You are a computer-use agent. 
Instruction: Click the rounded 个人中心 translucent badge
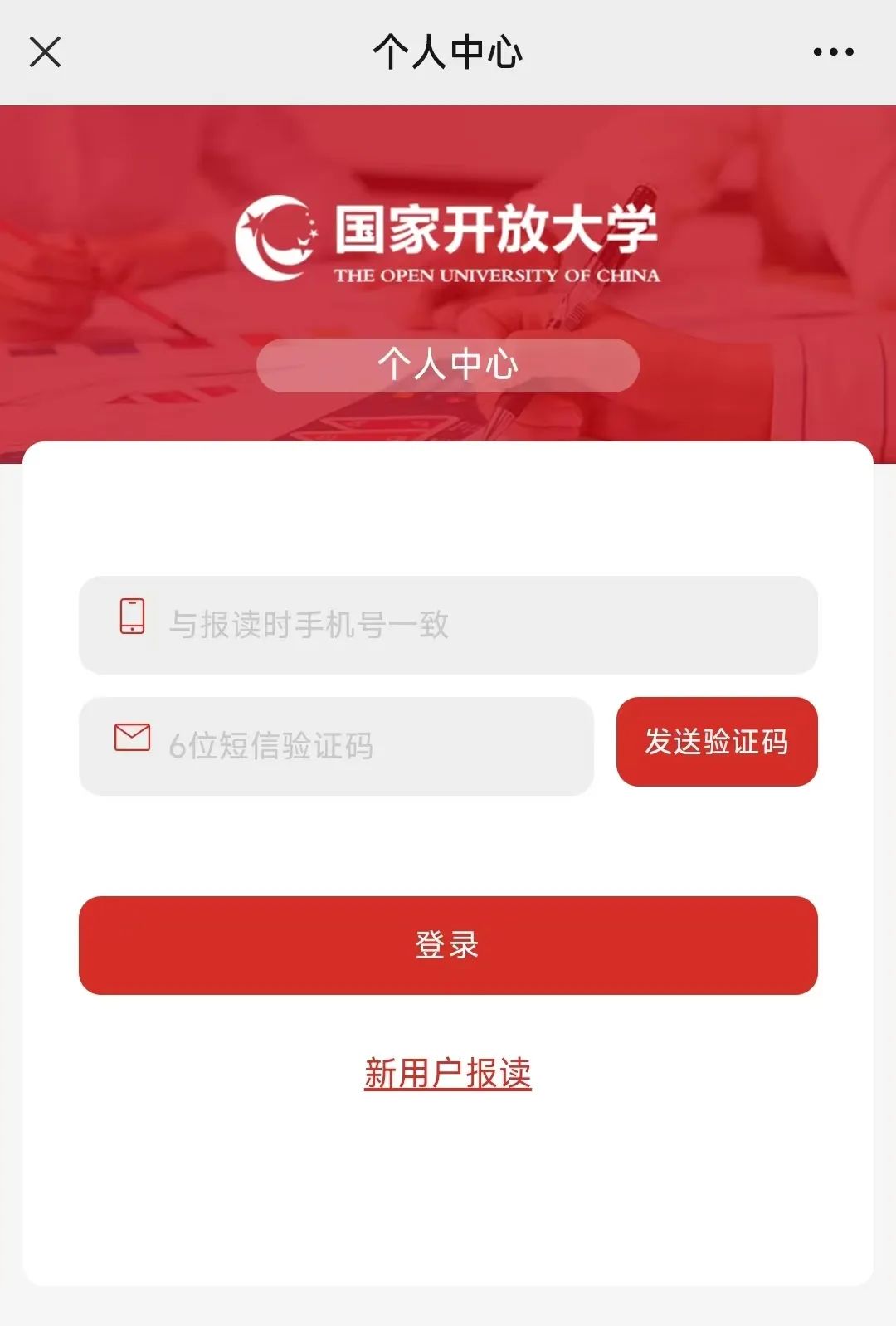448,364
